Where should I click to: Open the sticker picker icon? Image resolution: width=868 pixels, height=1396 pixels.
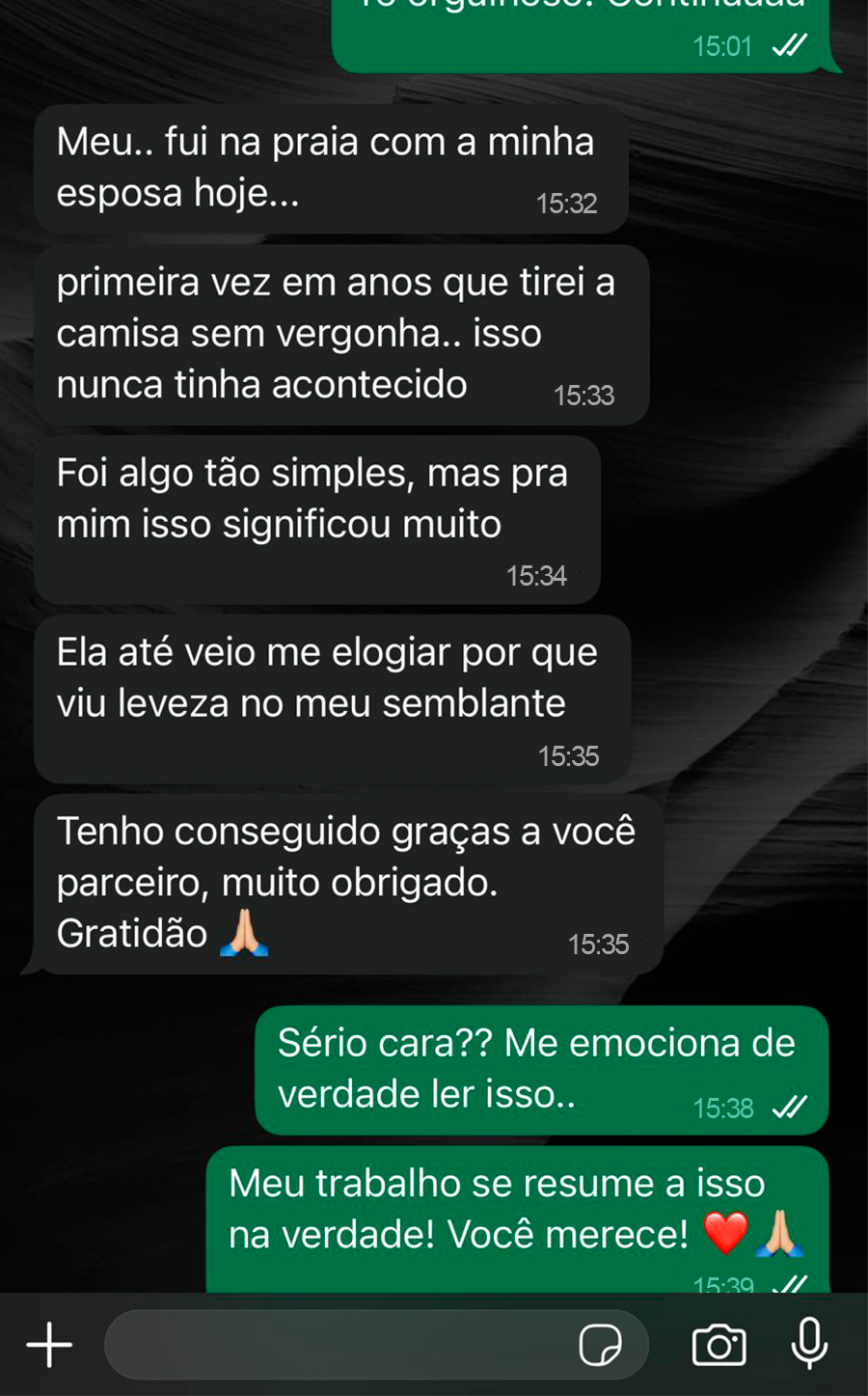pos(600,1344)
